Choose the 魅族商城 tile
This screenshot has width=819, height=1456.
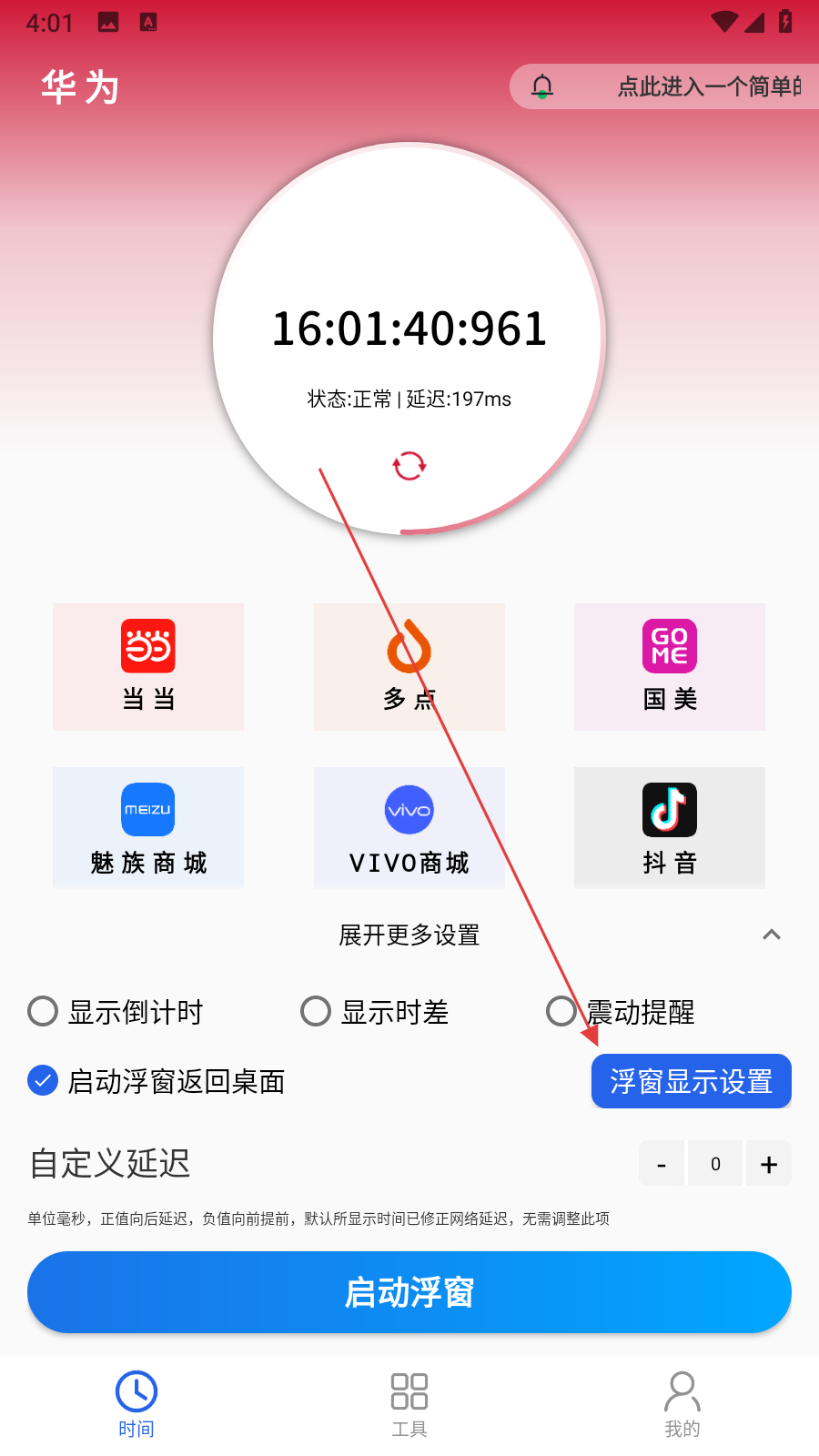(x=148, y=827)
